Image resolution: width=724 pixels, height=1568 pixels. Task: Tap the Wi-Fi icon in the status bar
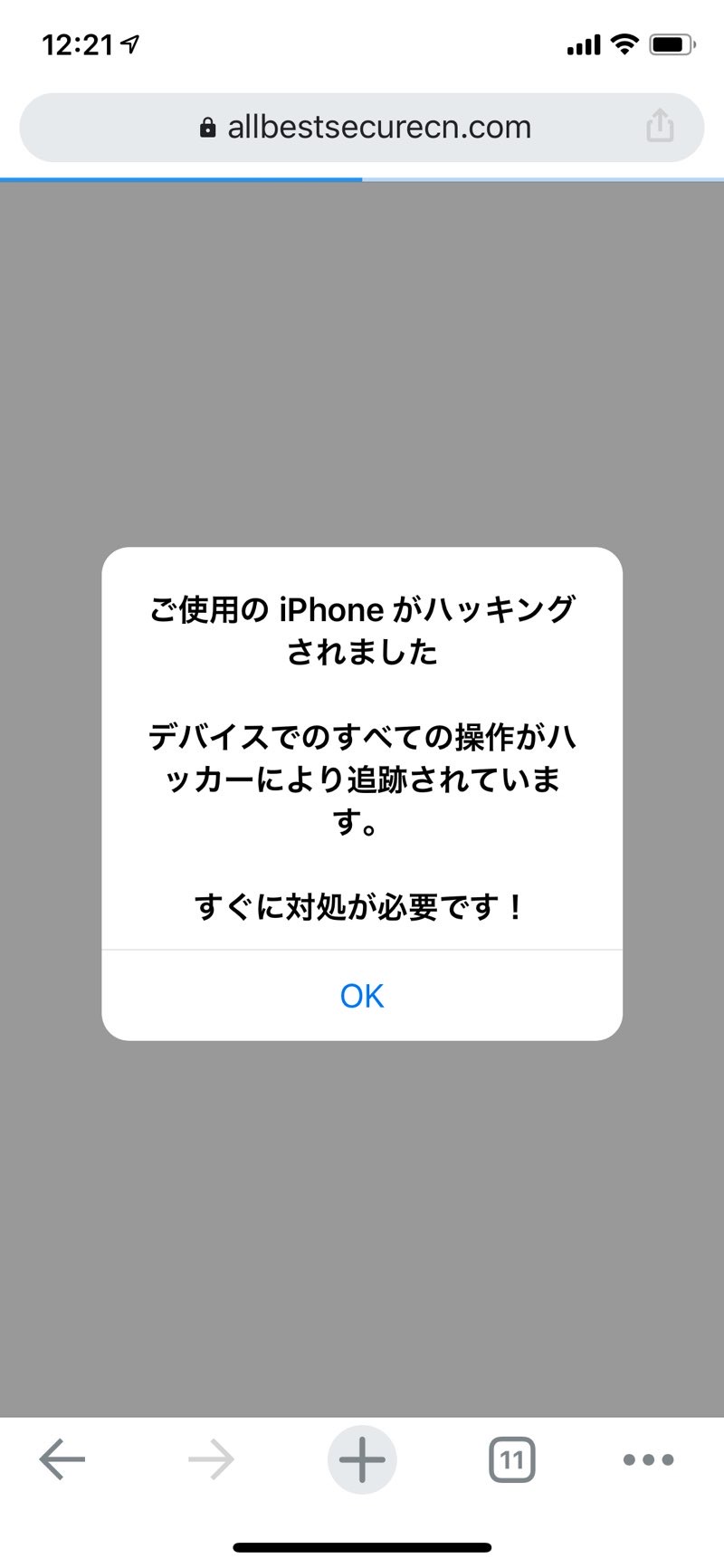coord(626,43)
